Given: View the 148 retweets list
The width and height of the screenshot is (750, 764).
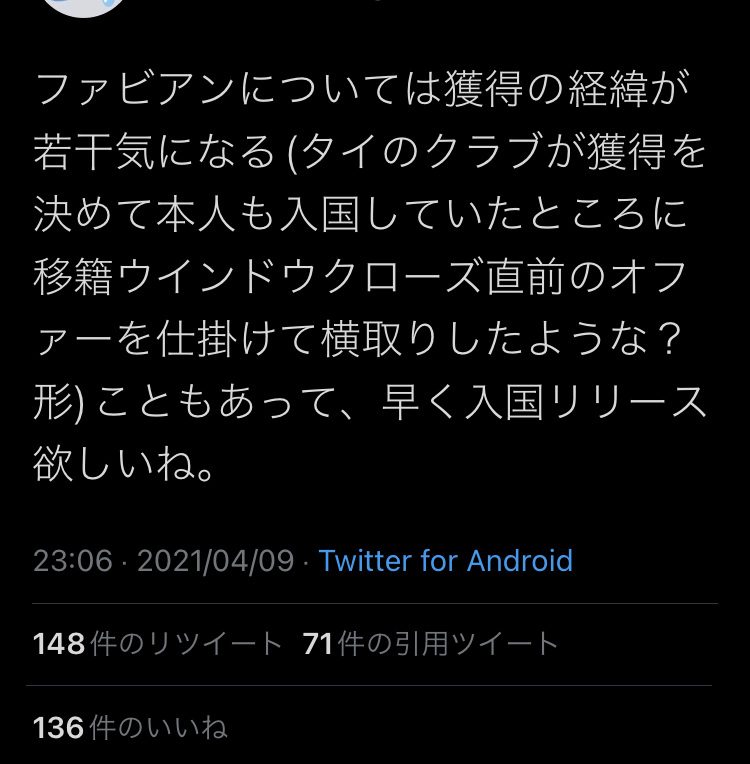Looking at the screenshot, I should [x=158, y=645].
